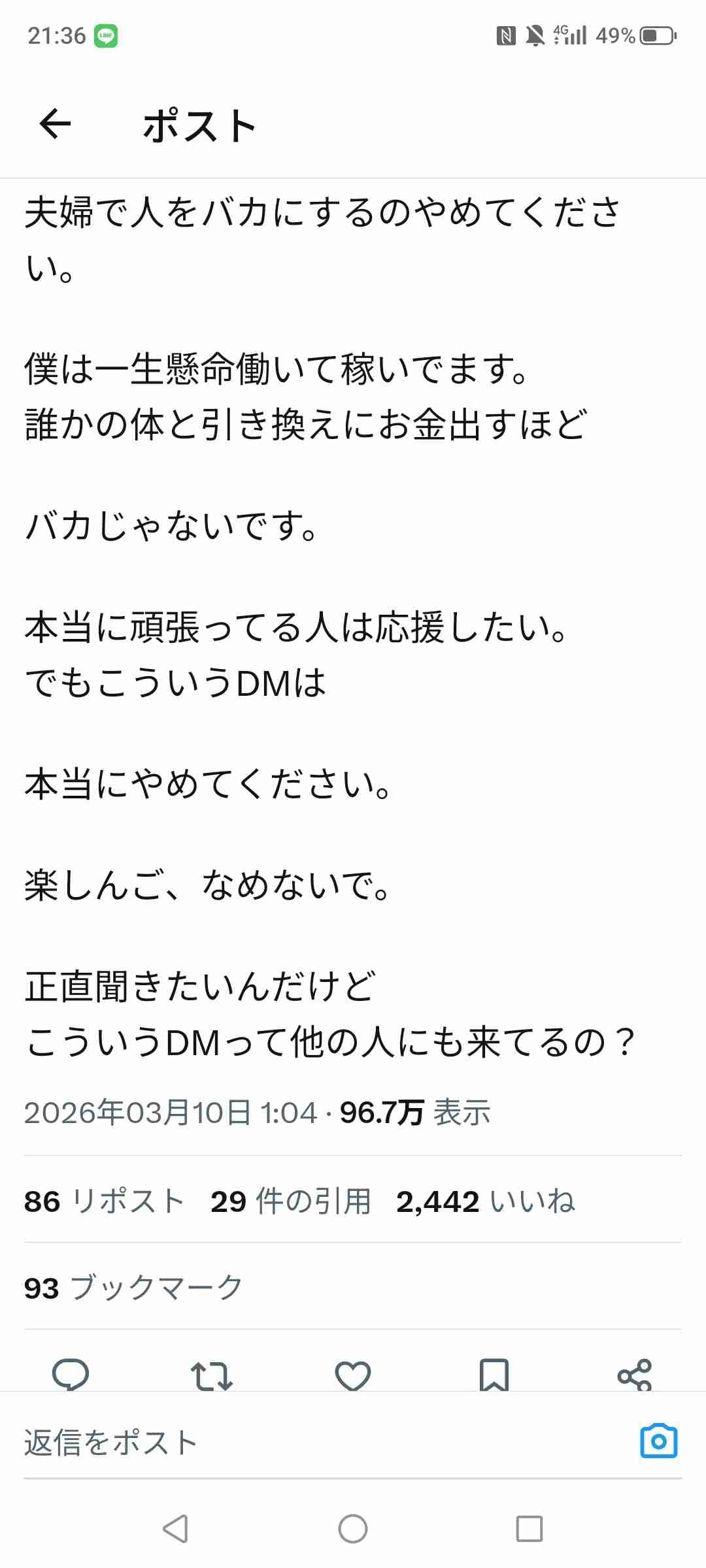Bookmark this post
The image size is (706, 1568).
click(494, 1375)
